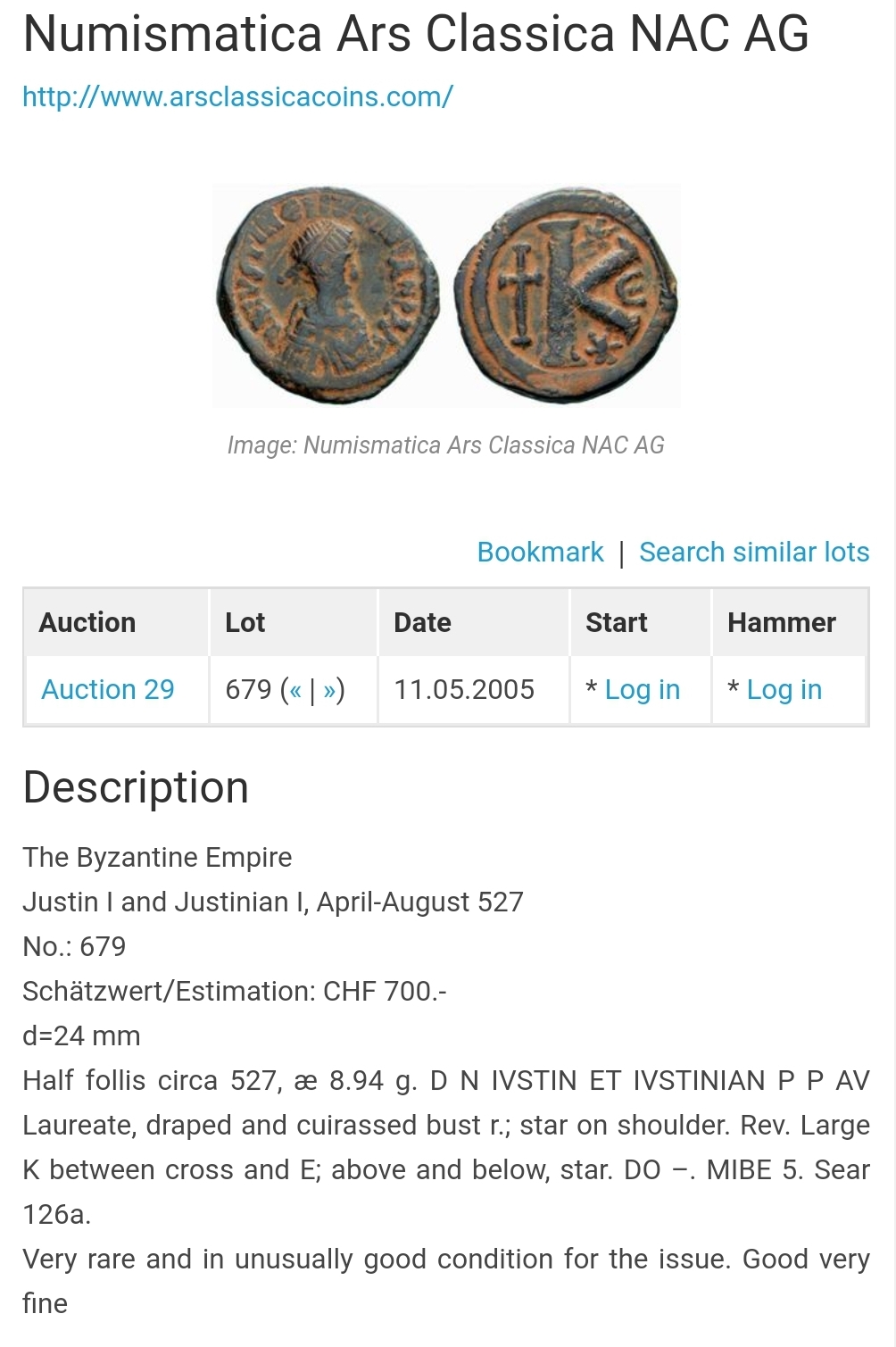This screenshot has height=1347, width=896.
Task: Search similar lots
Action: point(753,552)
